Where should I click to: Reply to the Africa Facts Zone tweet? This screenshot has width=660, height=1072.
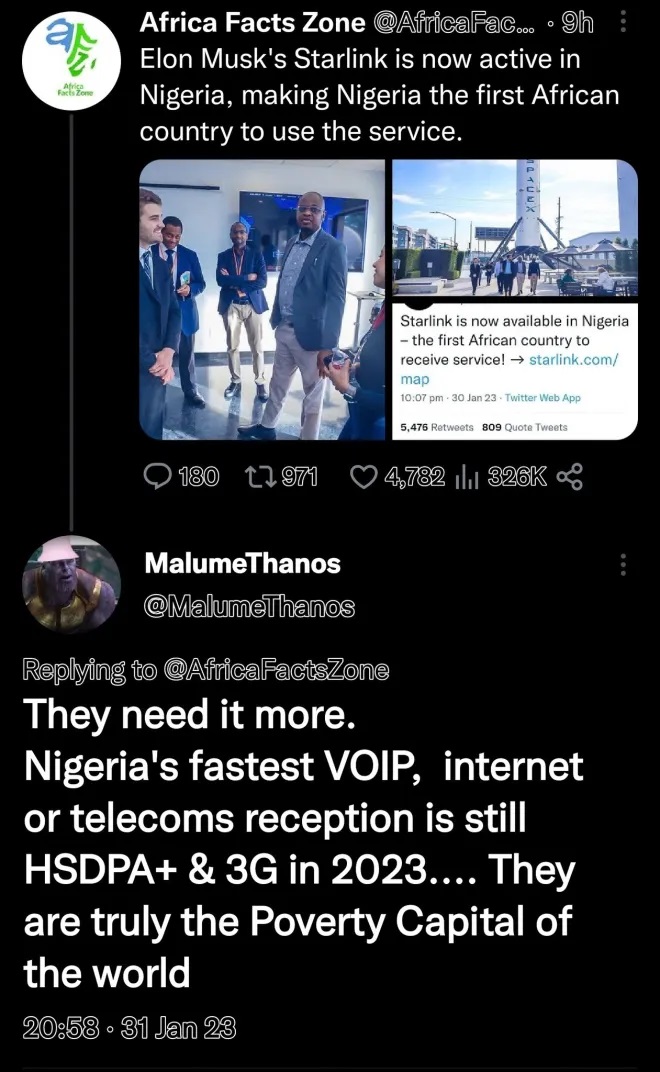159,478
